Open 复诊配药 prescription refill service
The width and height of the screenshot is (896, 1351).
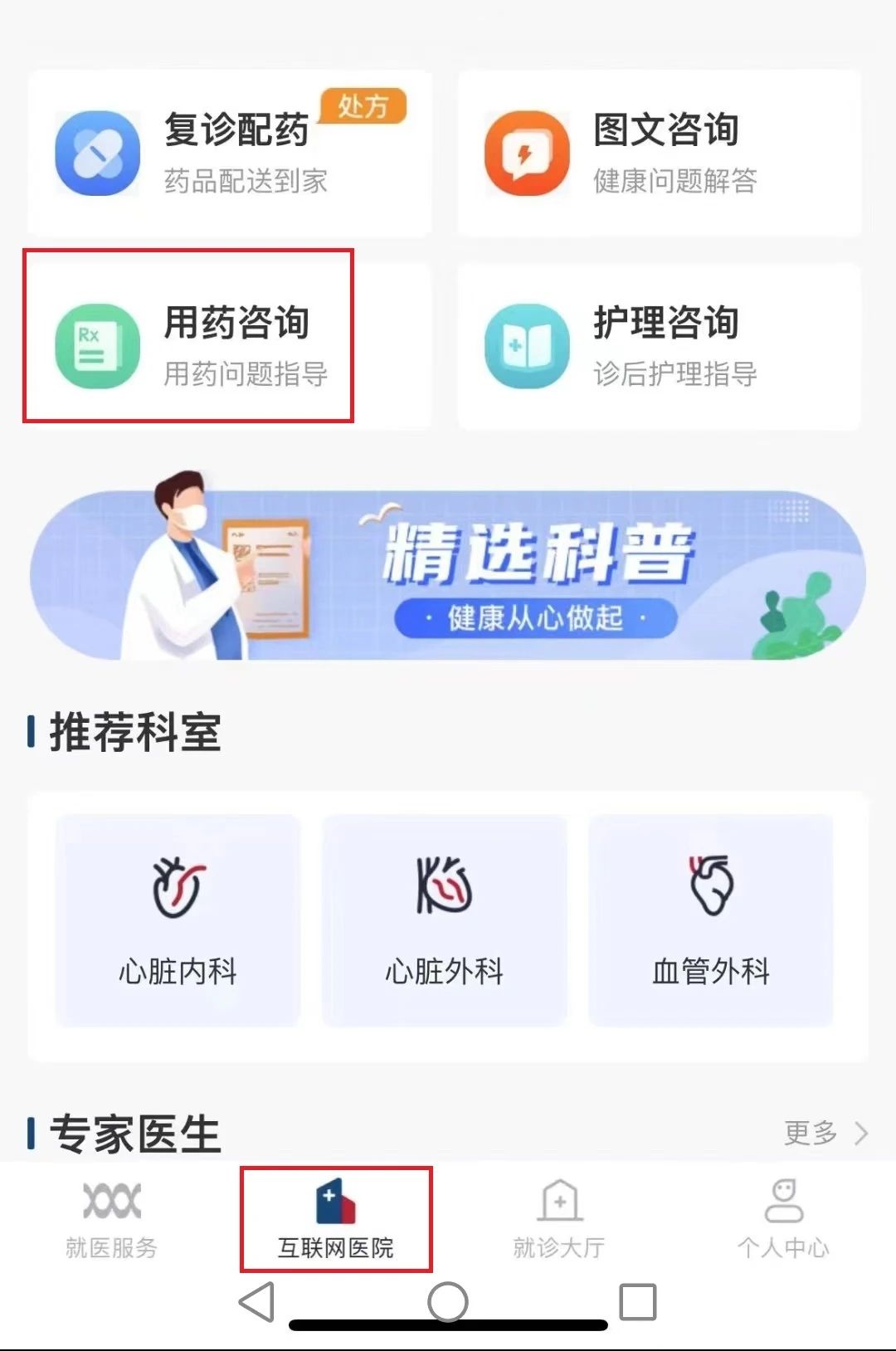click(229, 154)
